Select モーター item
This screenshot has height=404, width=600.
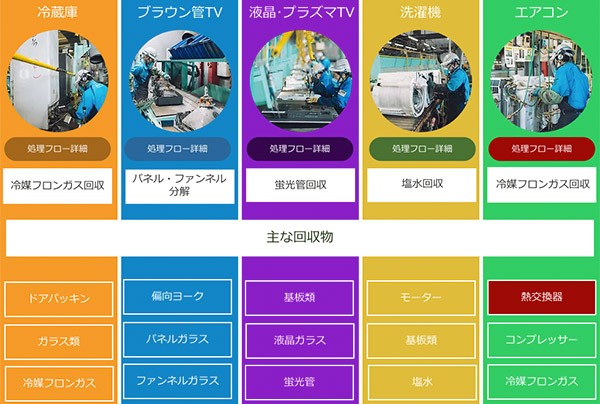[421, 298]
